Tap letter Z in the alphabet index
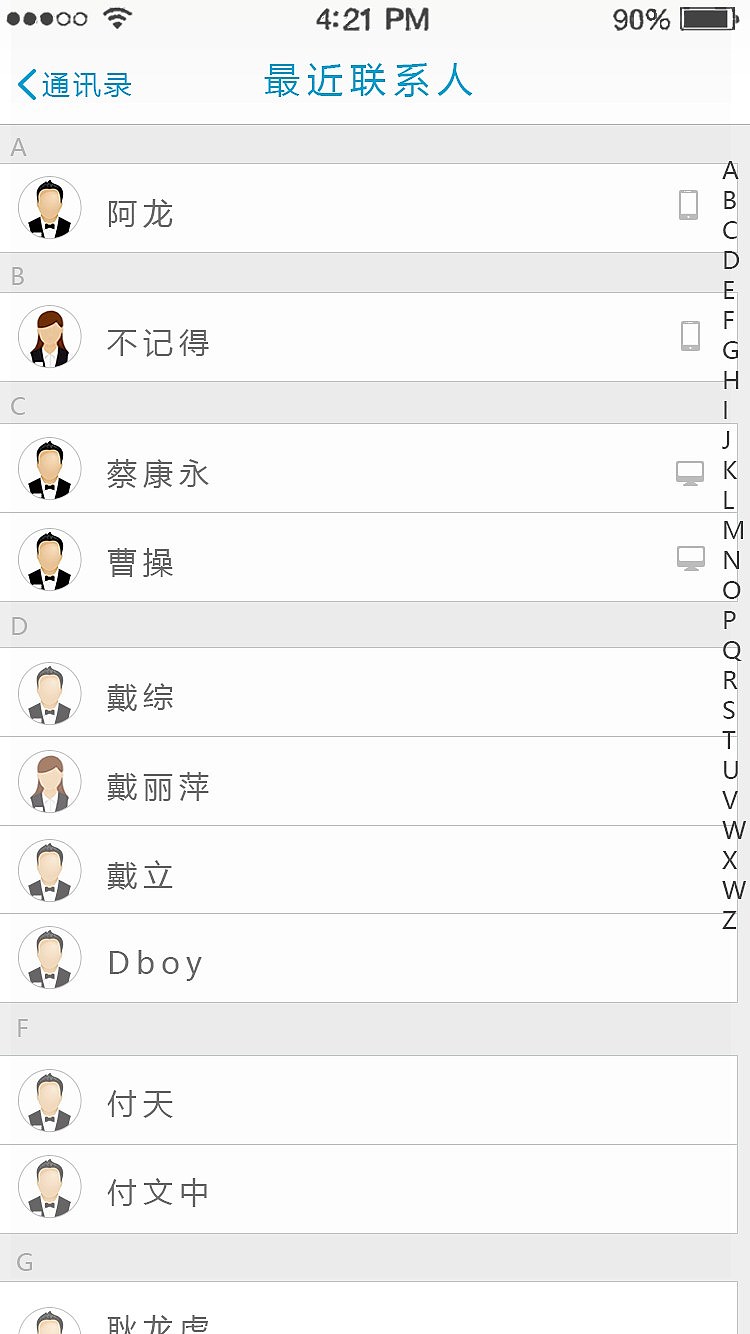Screen dimensions: 750x1334 pyautogui.click(x=729, y=920)
